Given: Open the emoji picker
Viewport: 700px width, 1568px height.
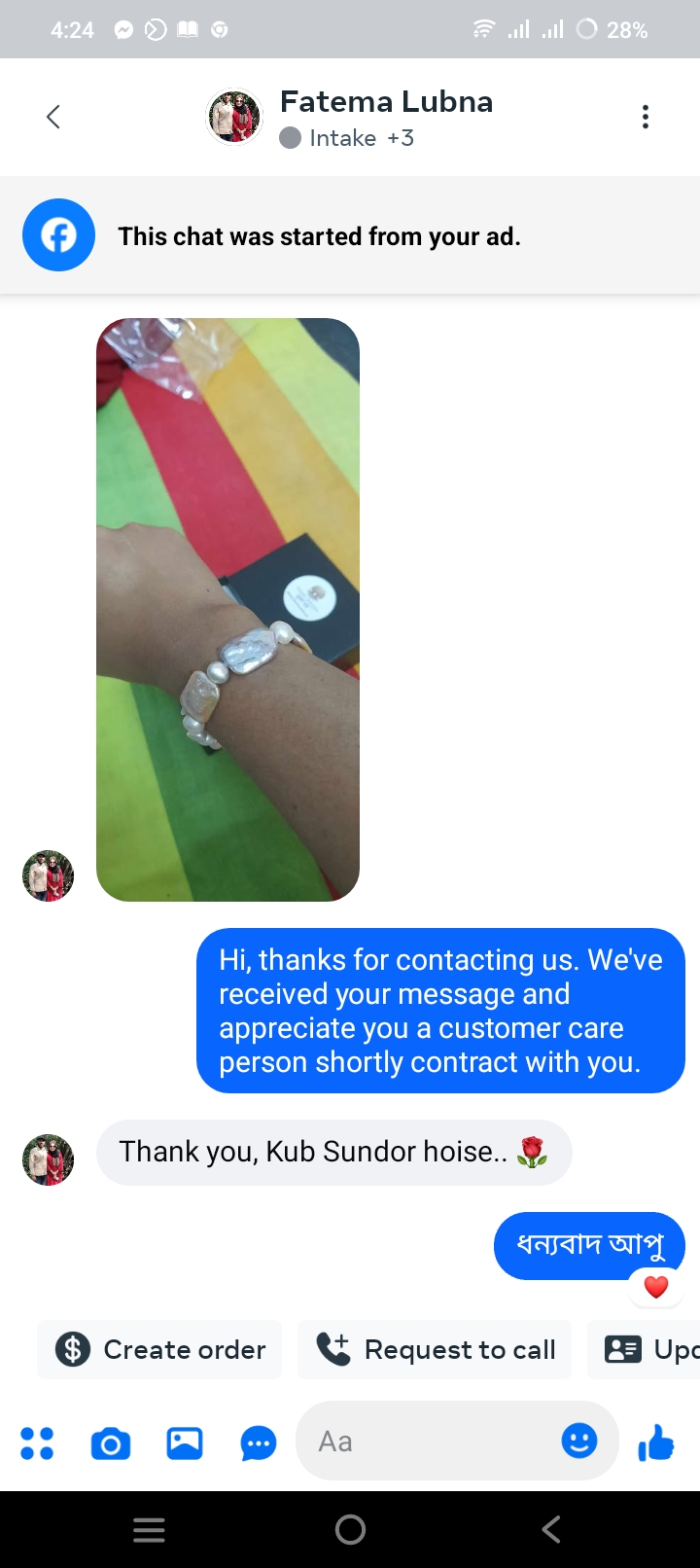Looking at the screenshot, I should pyautogui.click(x=579, y=1441).
